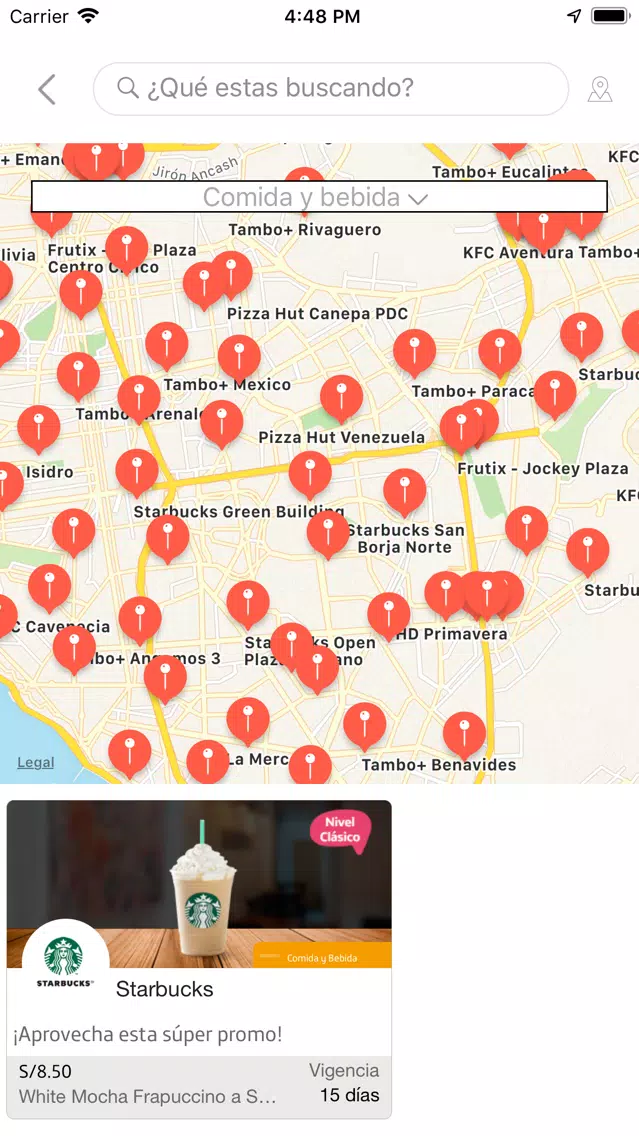This screenshot has width=639, height=1136.
Task: Select the Tambo+ Benavides map pin
Action: click(x=464, y=732)
